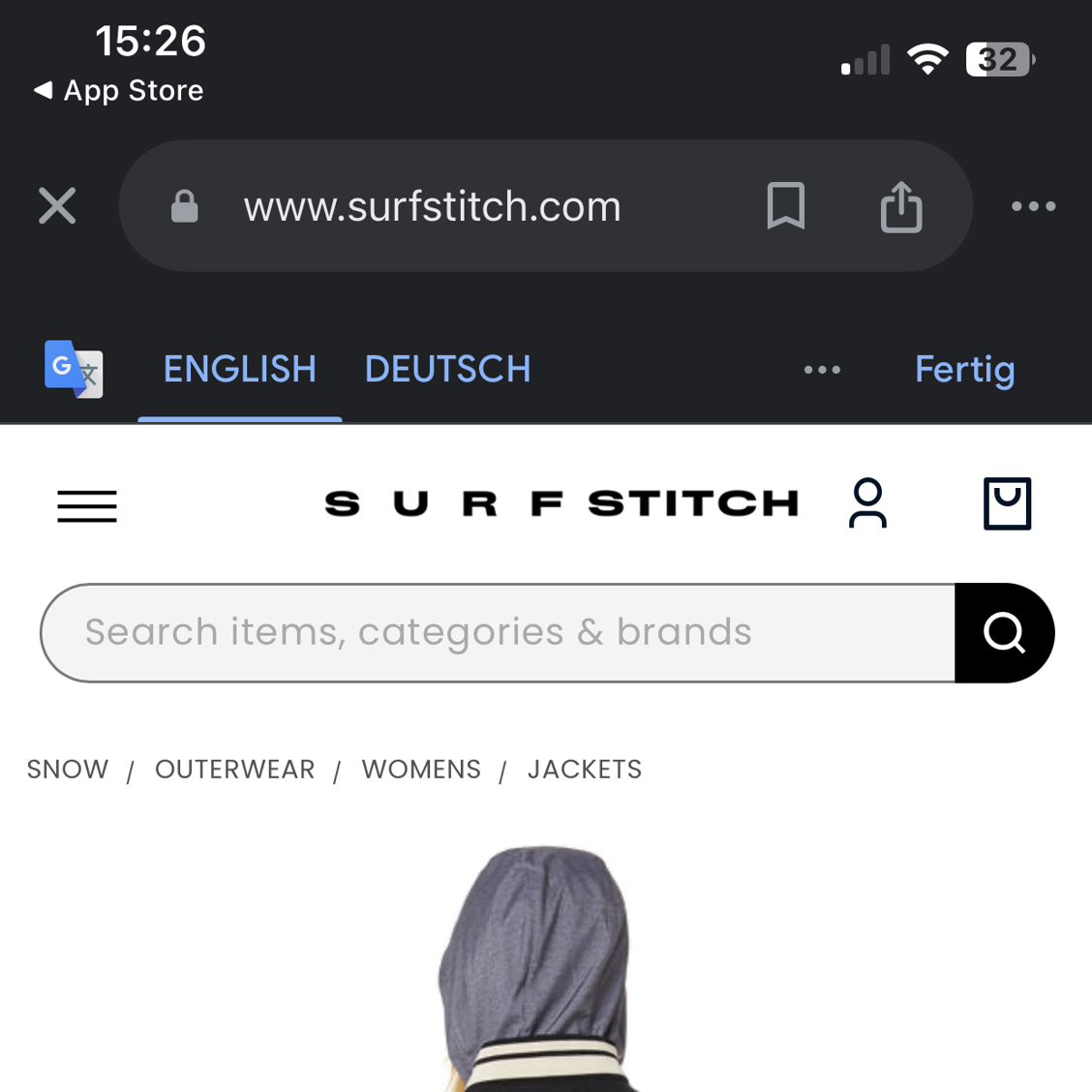Tap the search items, categories & brands field

498,632
